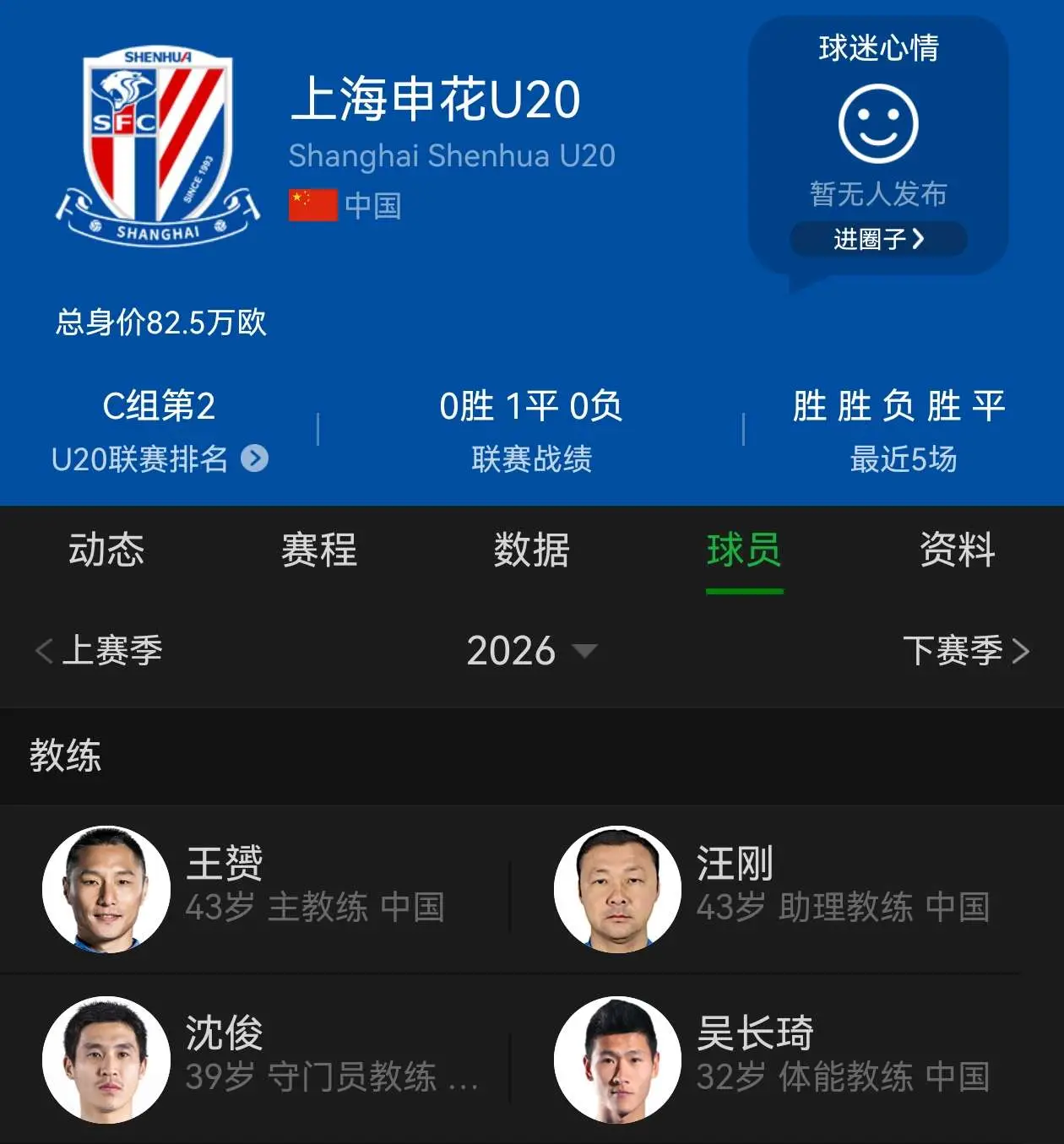Go to 下赛季 next season
The height and width of the screenshot is (1144, 1064).
tap(967, 650)
